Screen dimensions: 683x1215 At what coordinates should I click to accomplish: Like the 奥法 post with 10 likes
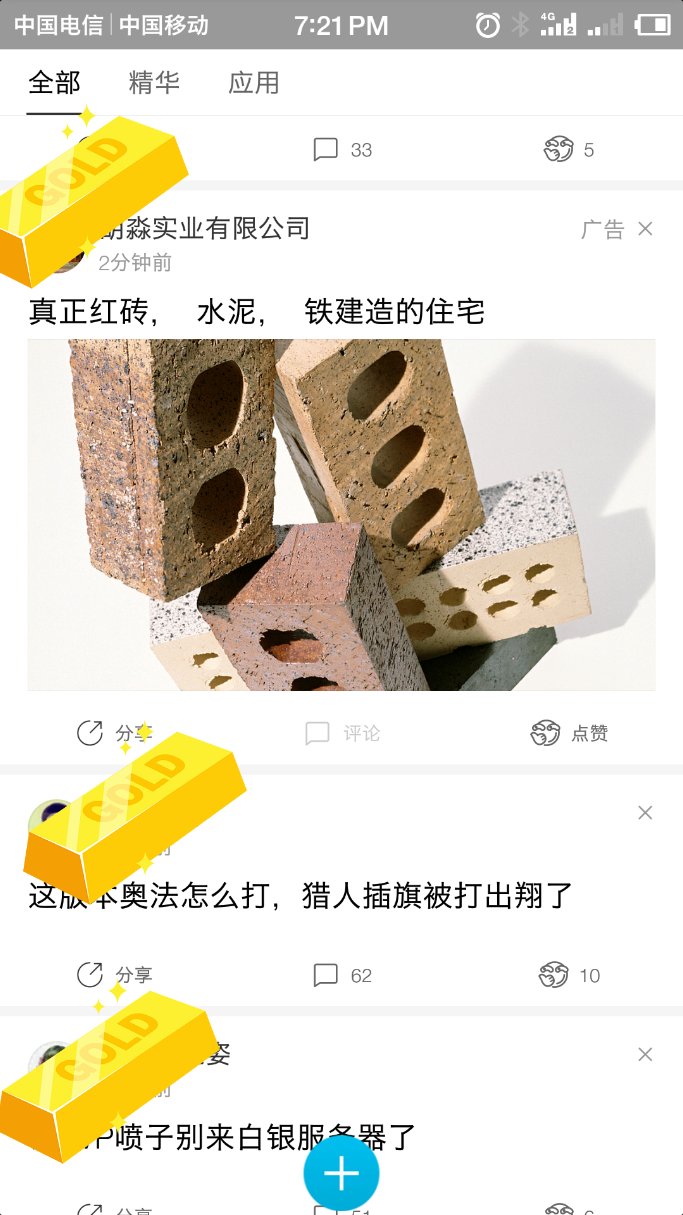click(x=569, y=975)
